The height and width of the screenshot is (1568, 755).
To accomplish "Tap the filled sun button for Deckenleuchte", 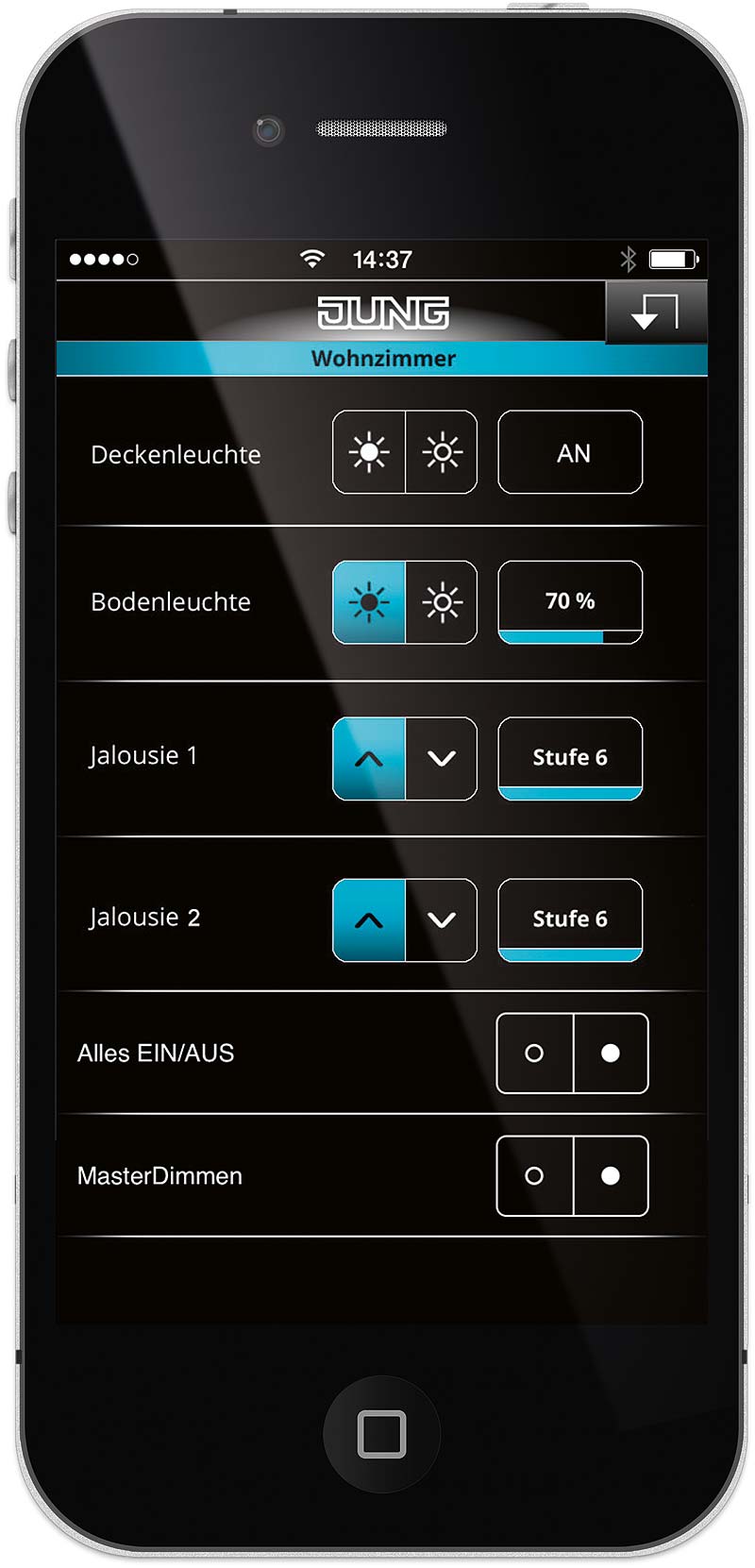I will point(369,452).
